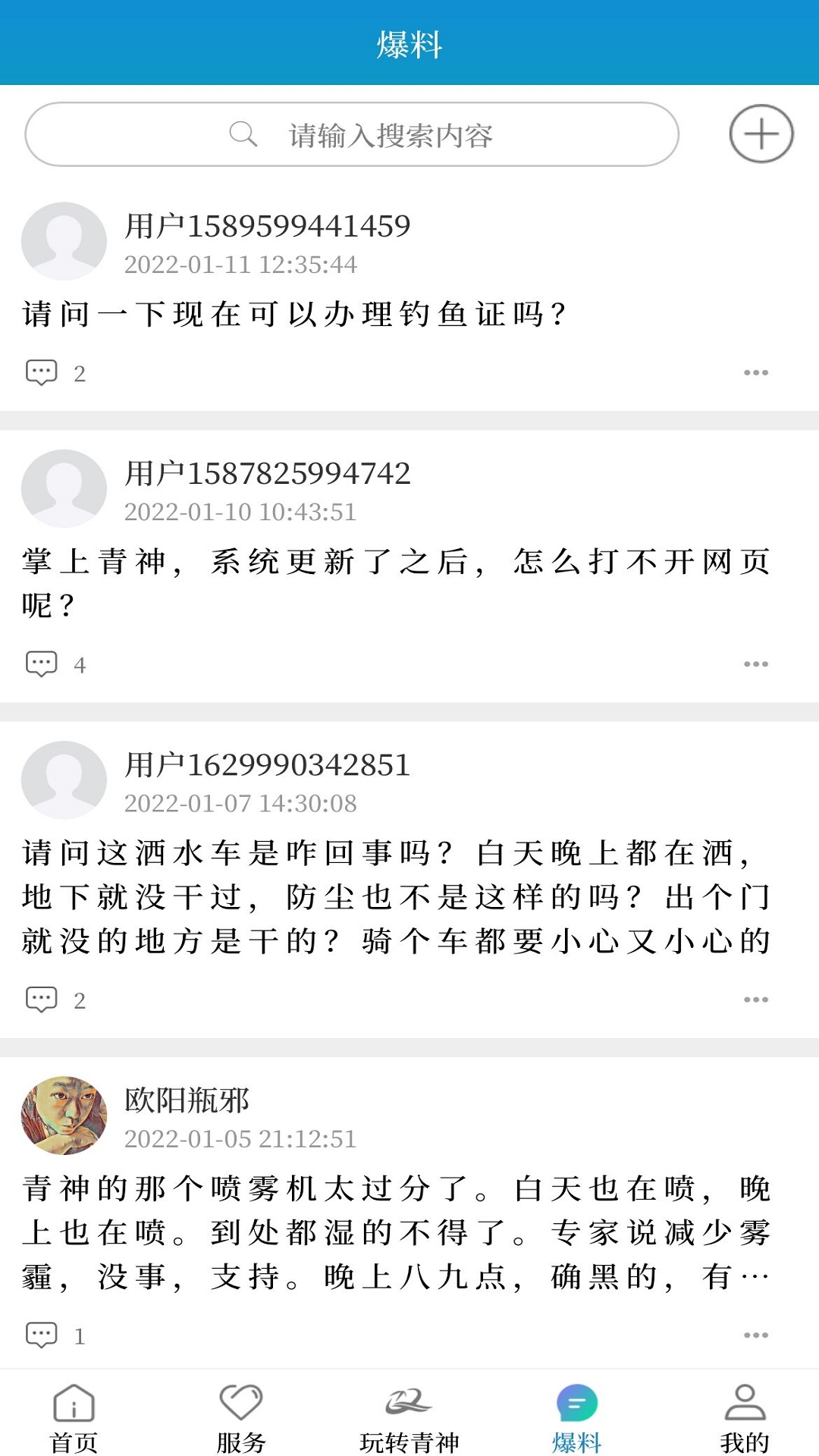This screenshot has height=1456, width=819.
Task: Open the post about 系统更新 网页
Action: 394,582
